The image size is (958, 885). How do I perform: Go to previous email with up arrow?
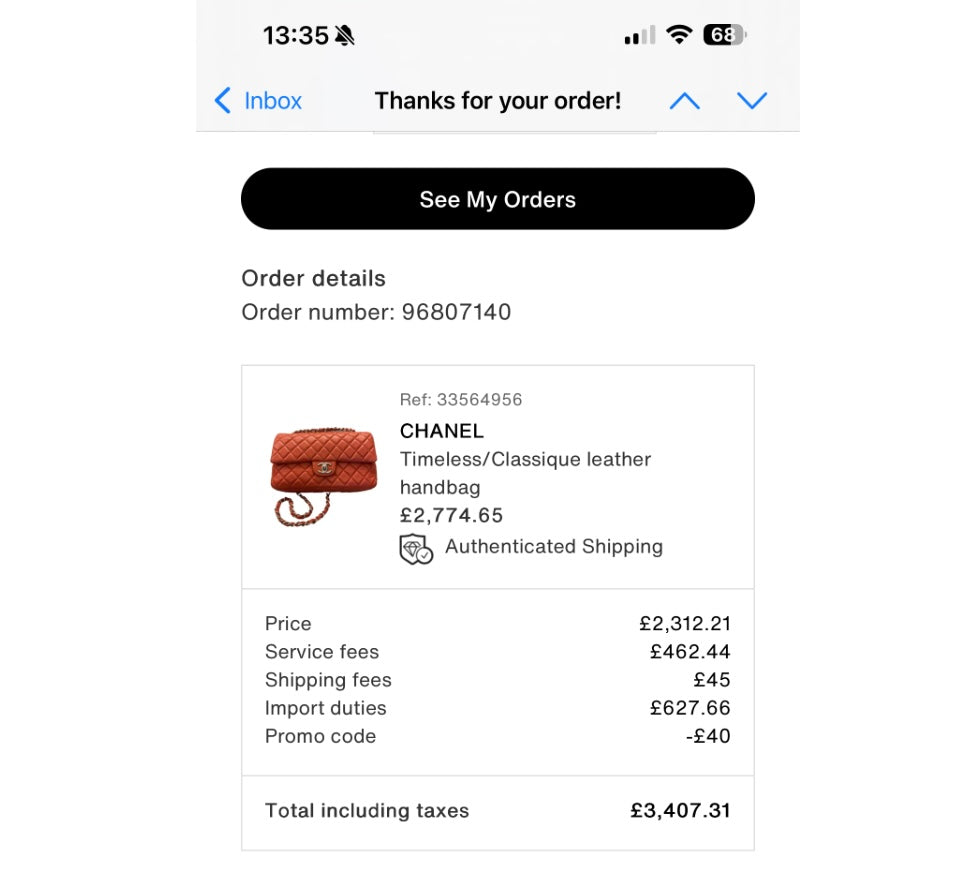[684, 101]
